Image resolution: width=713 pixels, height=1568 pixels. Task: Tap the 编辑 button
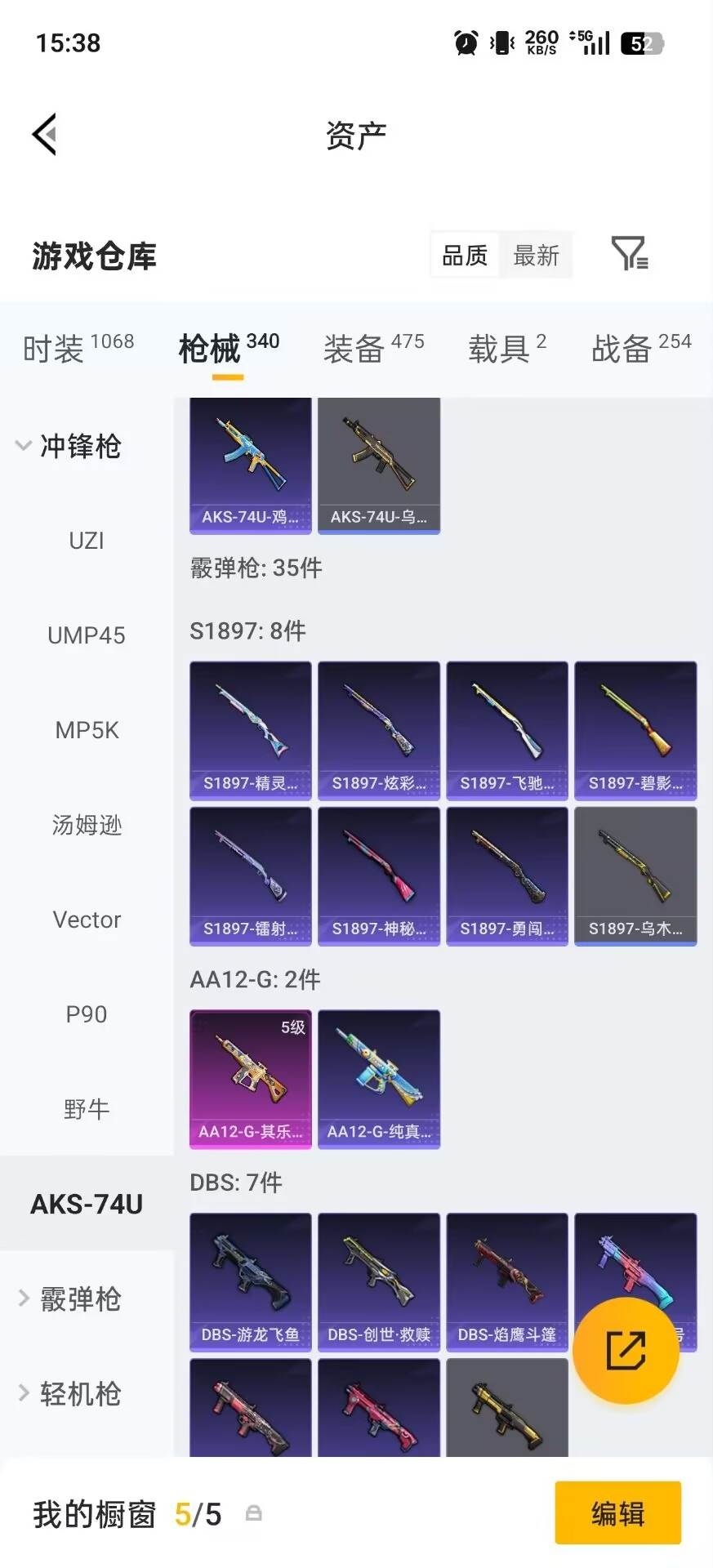click(x=618, y=1513)
